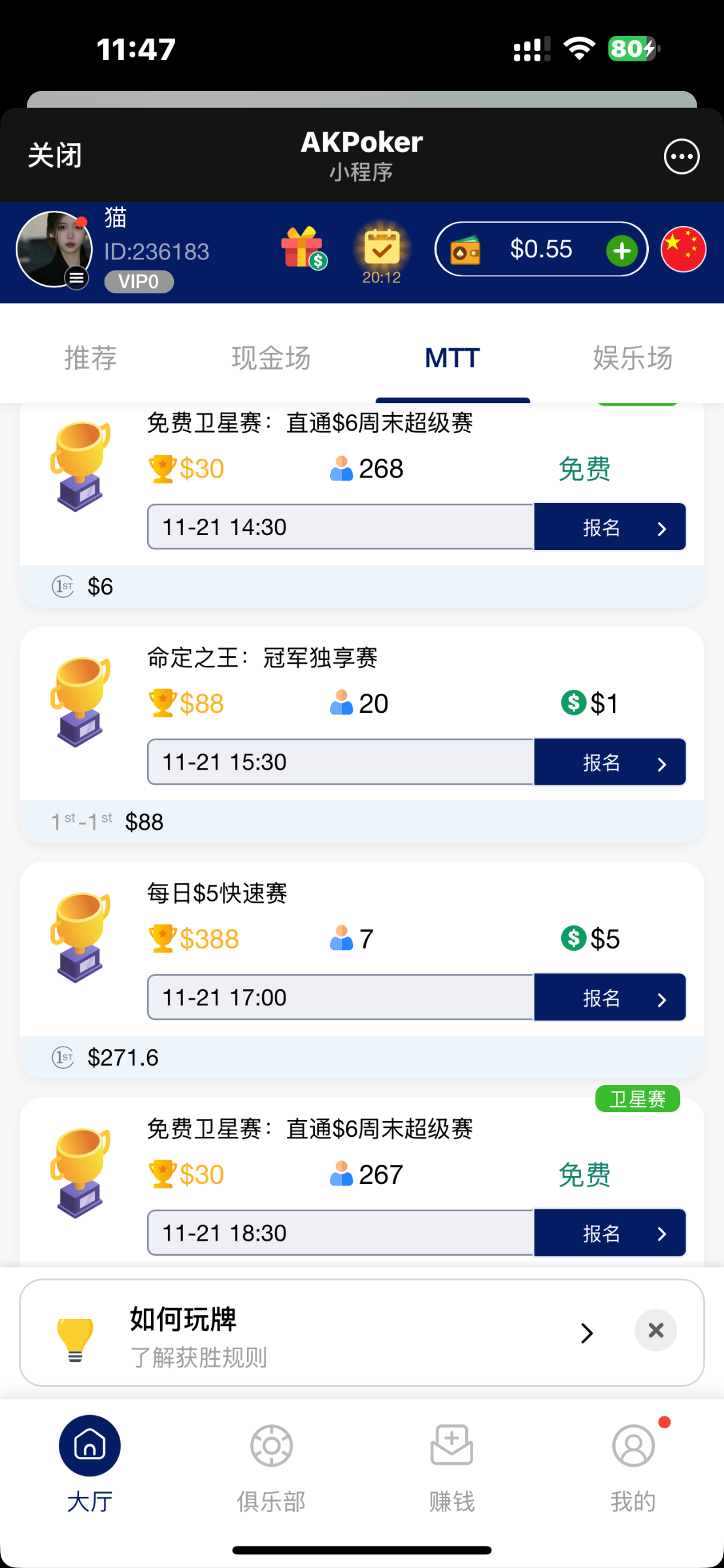This screenshot has width=724, height=1568.
Task: Register for the 11-21 18:30 free satellite
Action: pos(610,1233)
